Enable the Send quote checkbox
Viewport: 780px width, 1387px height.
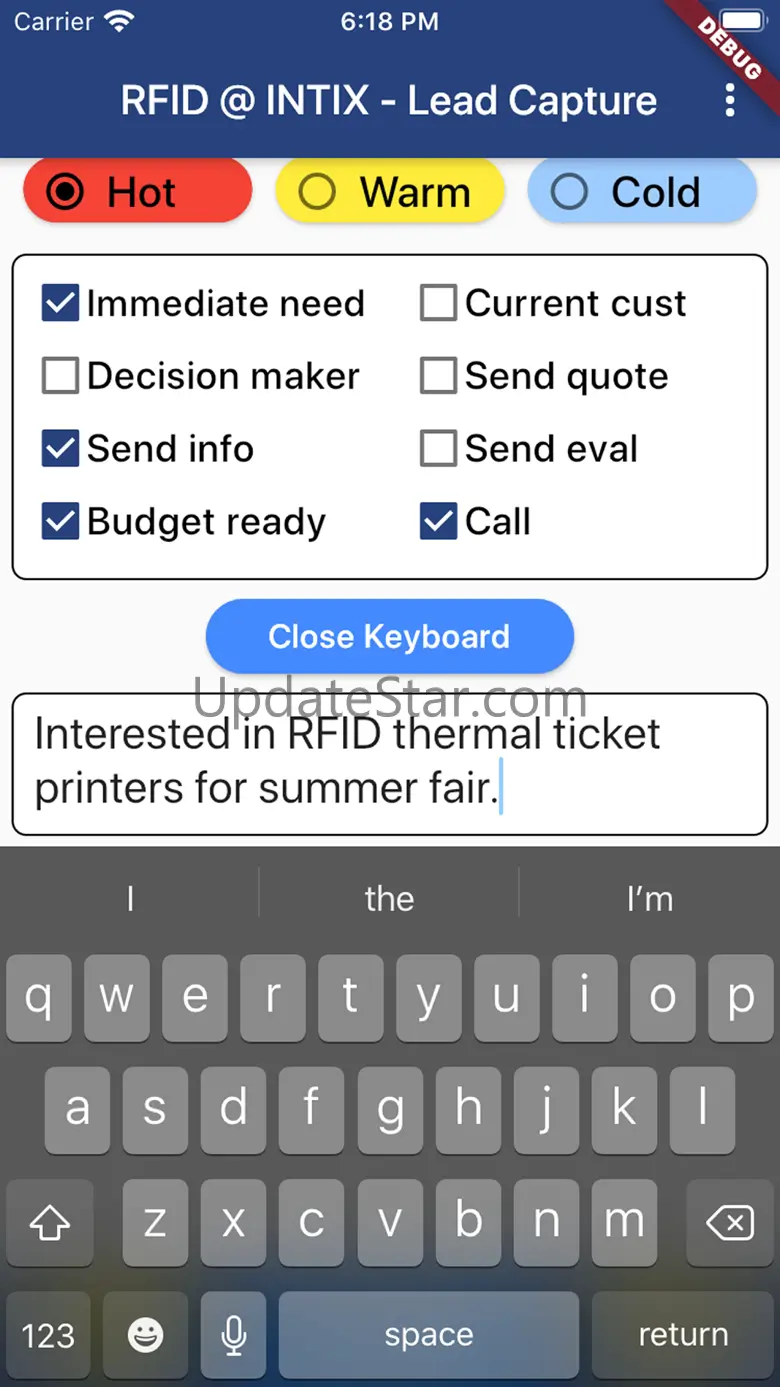[439, 376]
